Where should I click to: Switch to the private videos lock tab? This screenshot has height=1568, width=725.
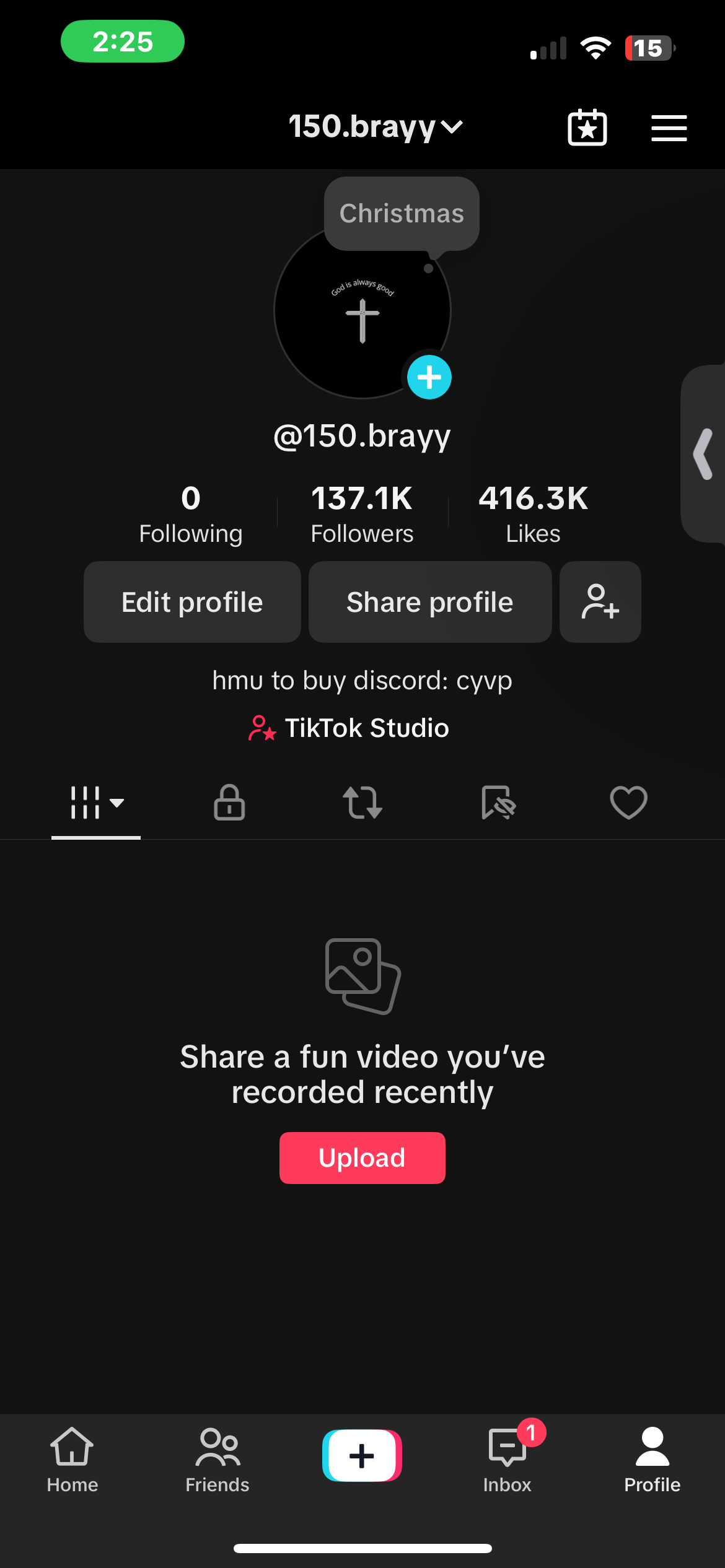[229, 803]
